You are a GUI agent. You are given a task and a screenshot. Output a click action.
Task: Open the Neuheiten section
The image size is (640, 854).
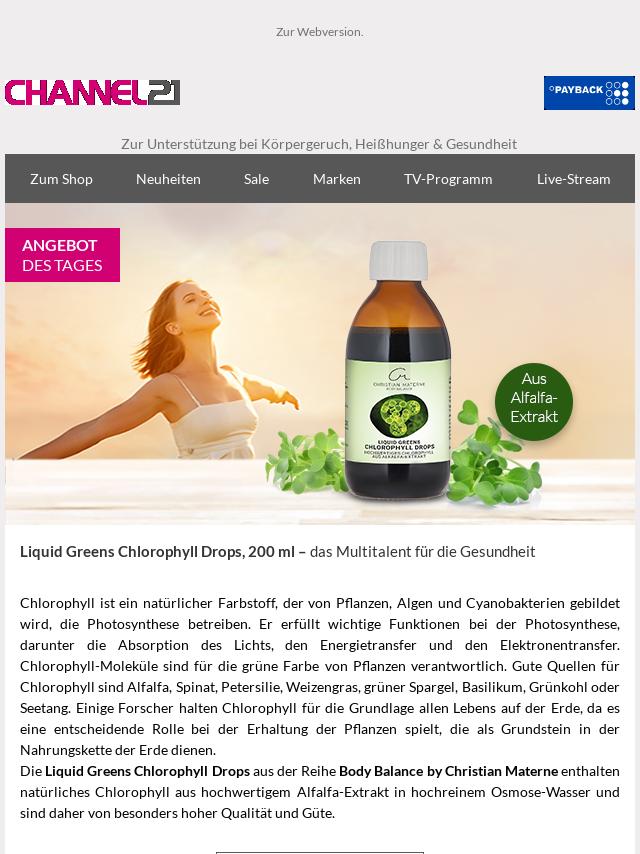168,179
